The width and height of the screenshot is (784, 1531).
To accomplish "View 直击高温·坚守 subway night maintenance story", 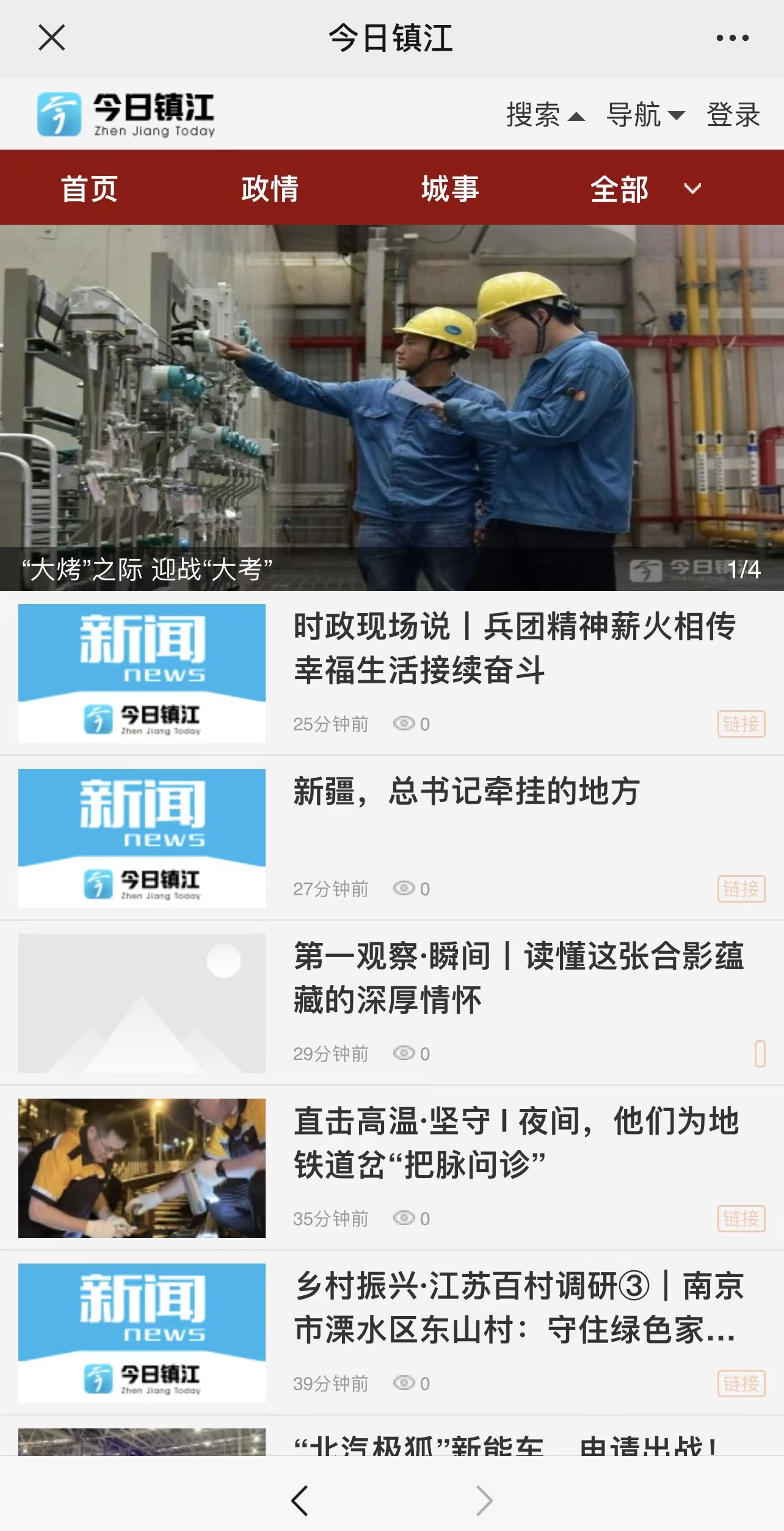I will (x=517, y=1142).
